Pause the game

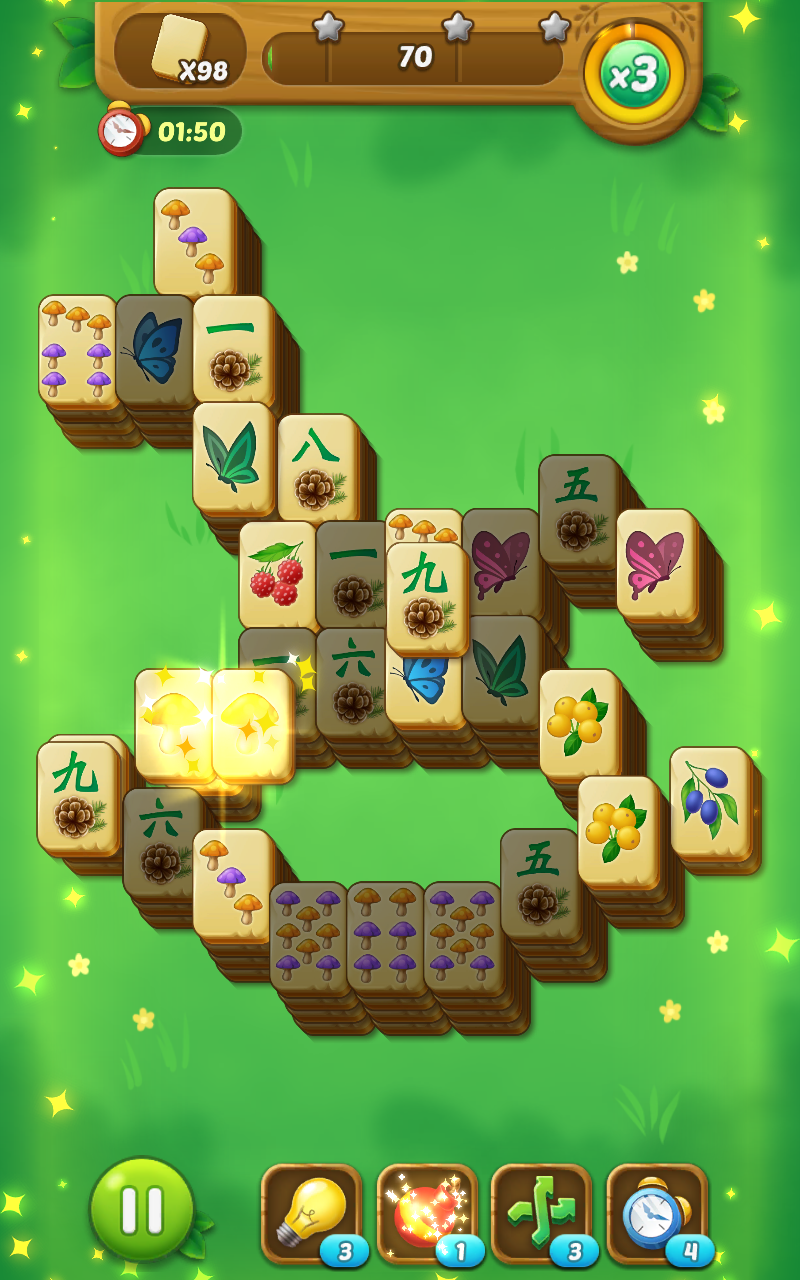click(142, 1208)
